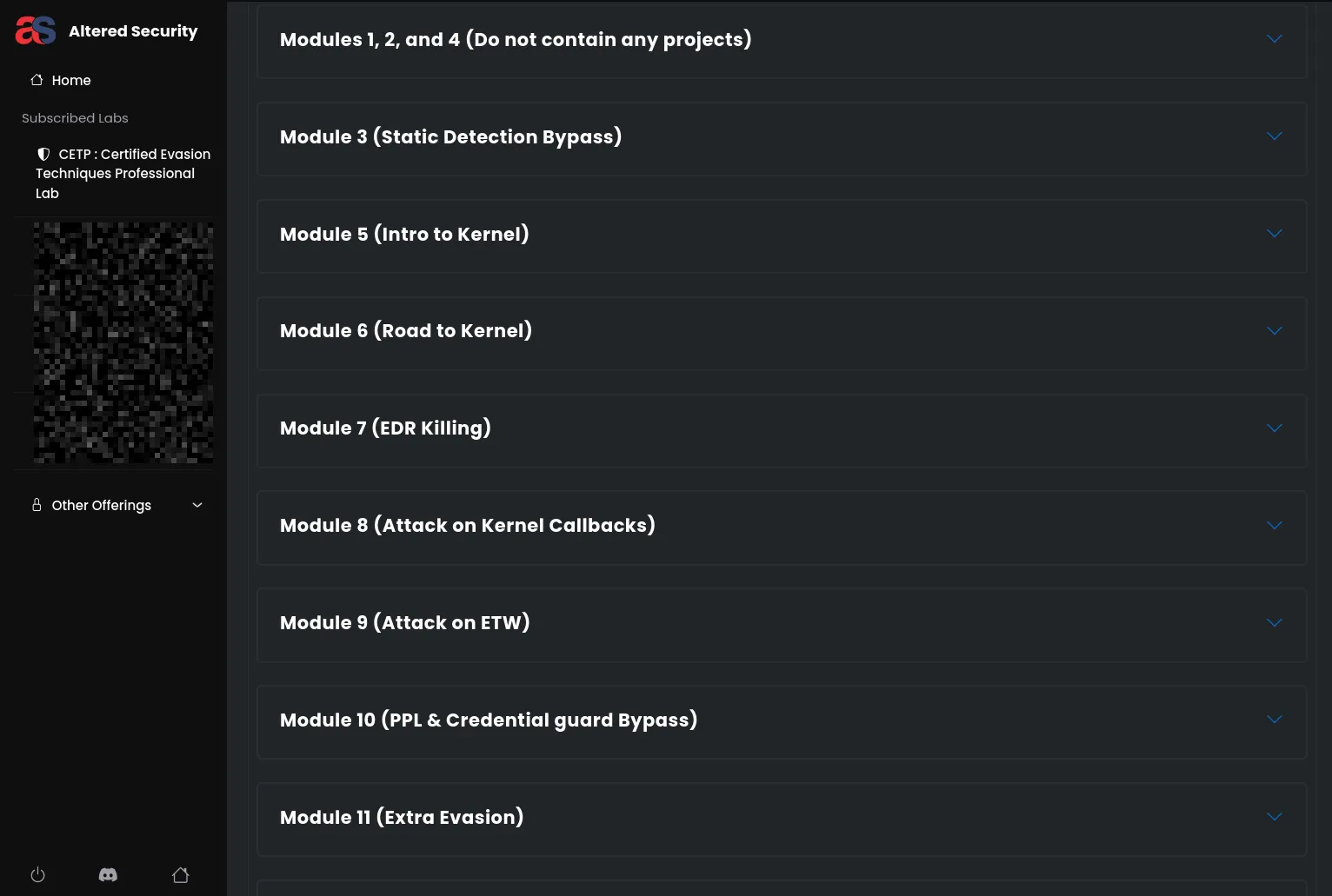Image resolution: width=1332 pixels, height=896 pixels.
Task: Expand Module 11 Extra Evasion
Action: (781, 818)
